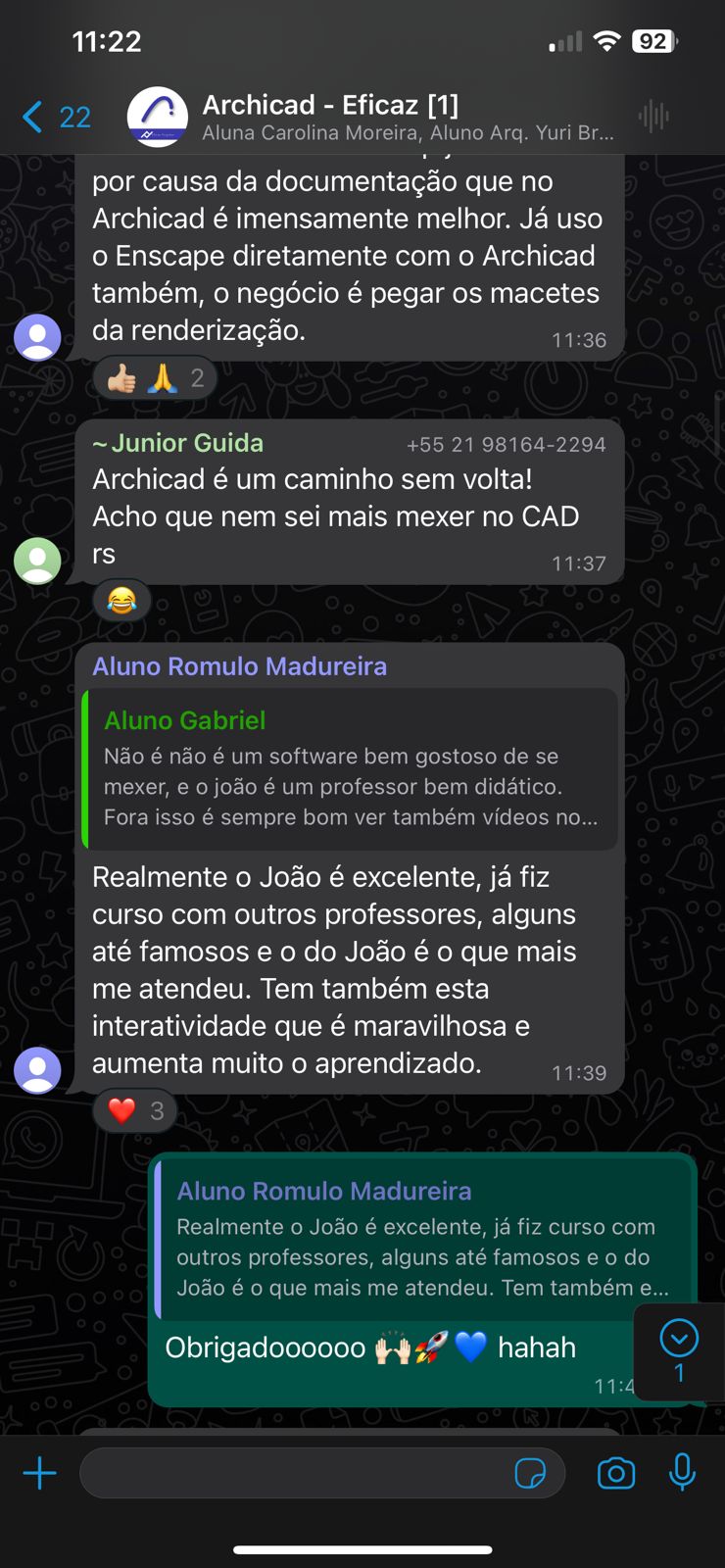This screenshot has width=725, height=1568.
Task: Open the sticker picker
Action: pyautogui.click(x=530, y=1473)
